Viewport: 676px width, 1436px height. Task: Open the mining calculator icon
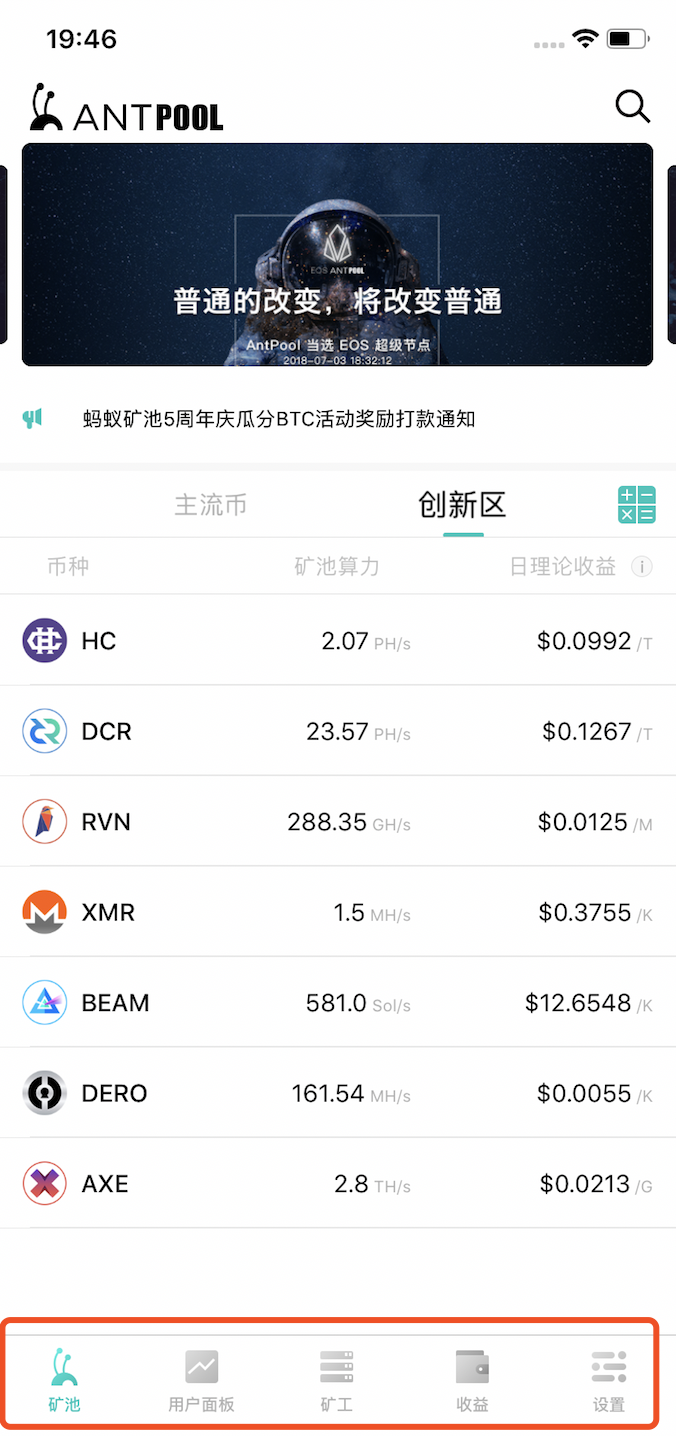(x=637, y=505)
